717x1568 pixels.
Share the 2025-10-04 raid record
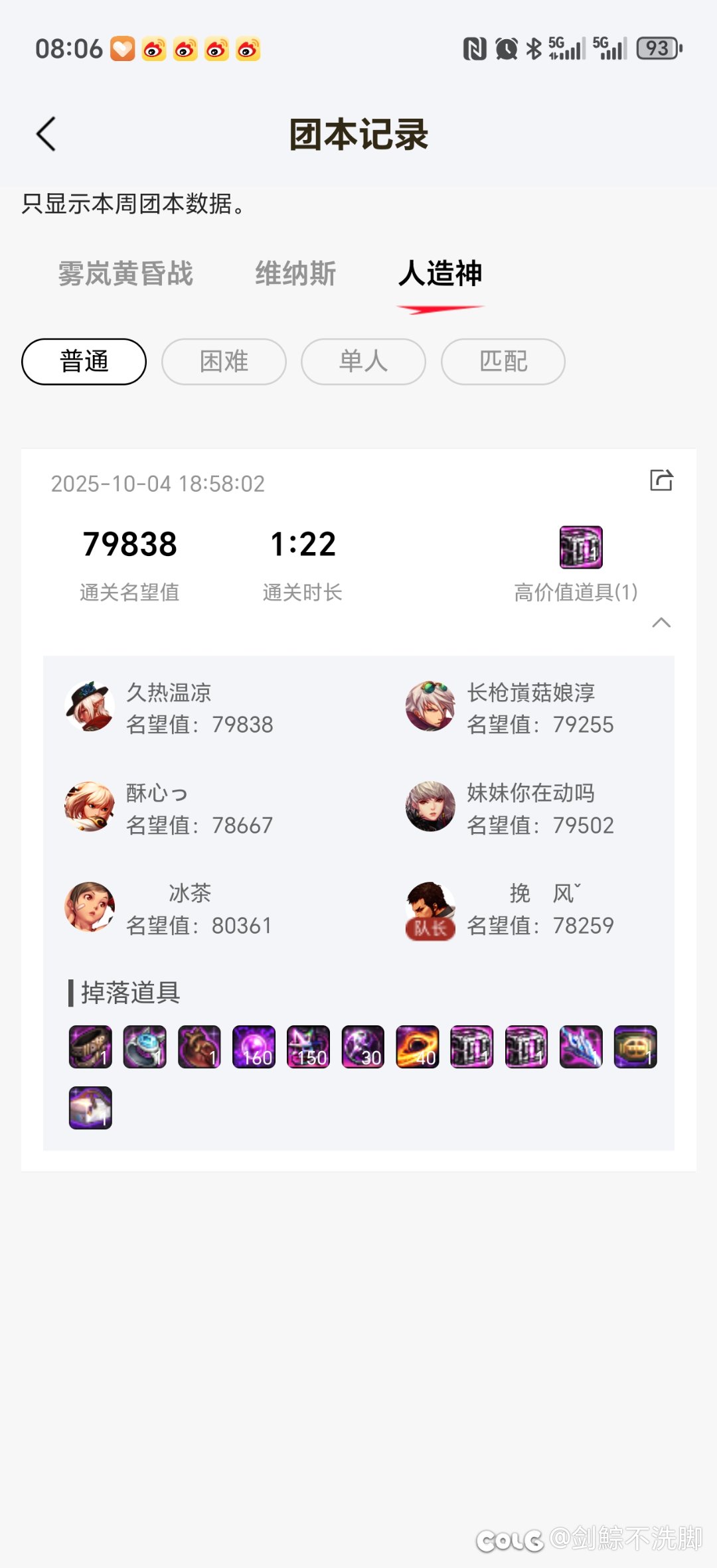pyautogui.click(x=661, y=480)
